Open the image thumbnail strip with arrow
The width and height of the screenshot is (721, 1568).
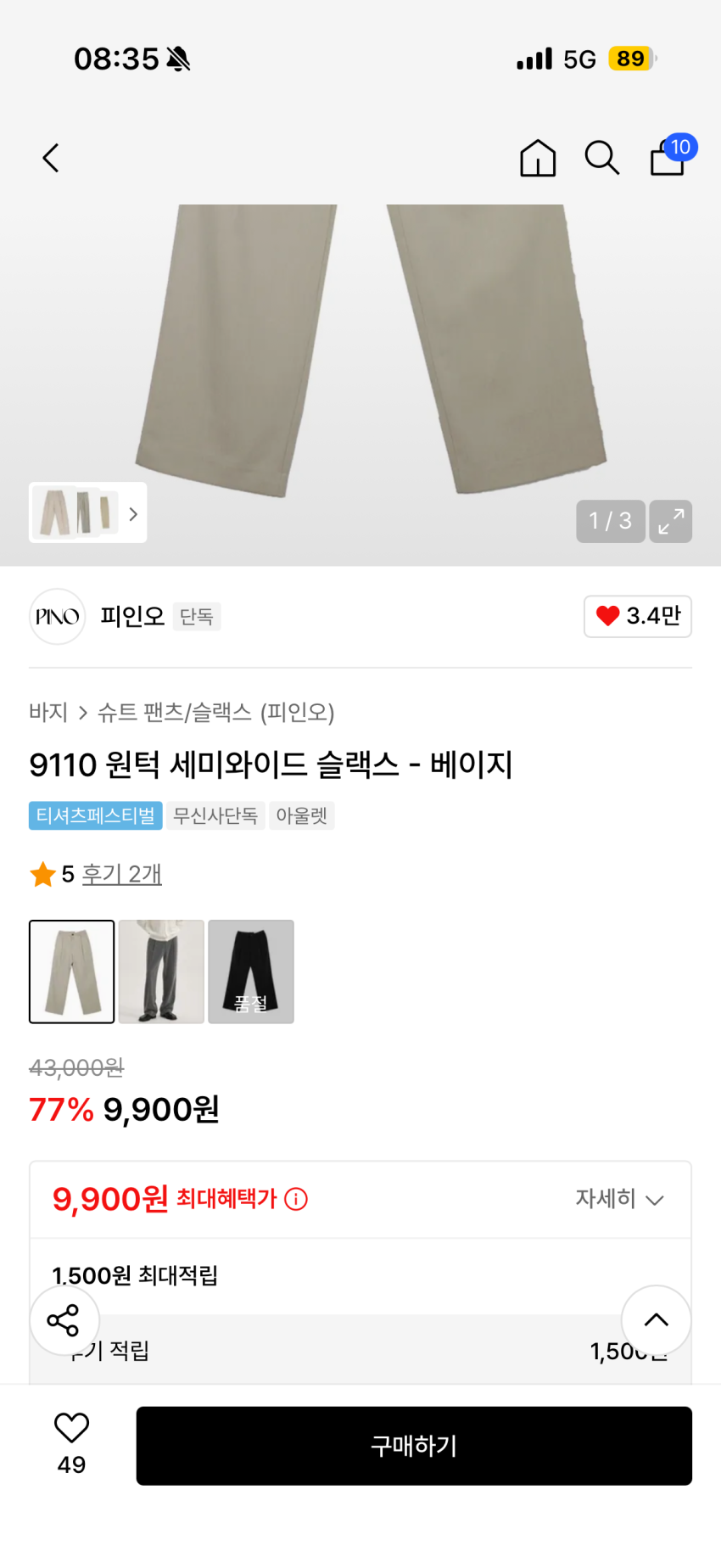click(87, 512)
